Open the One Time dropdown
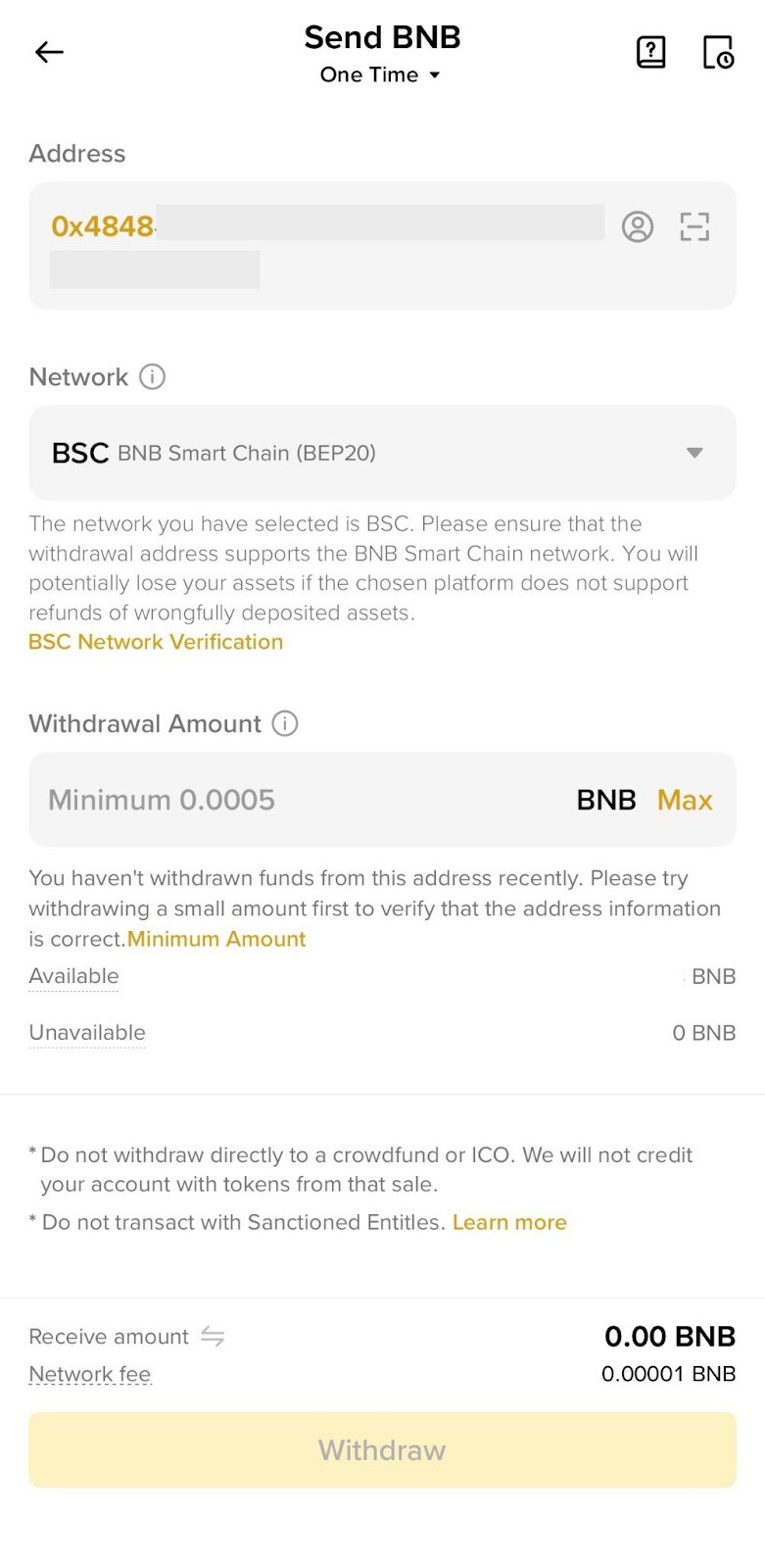 pyautogui.click(x=380, y=75)
